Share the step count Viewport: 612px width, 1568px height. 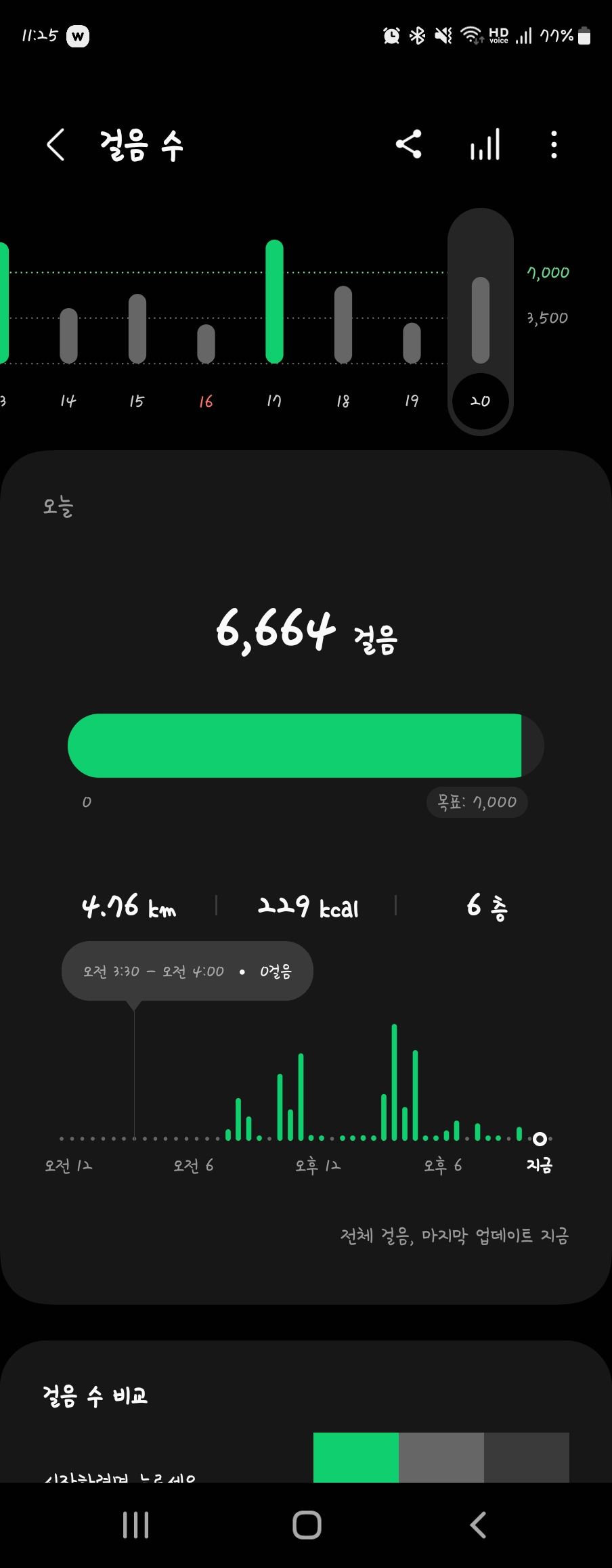click(409, 144)
